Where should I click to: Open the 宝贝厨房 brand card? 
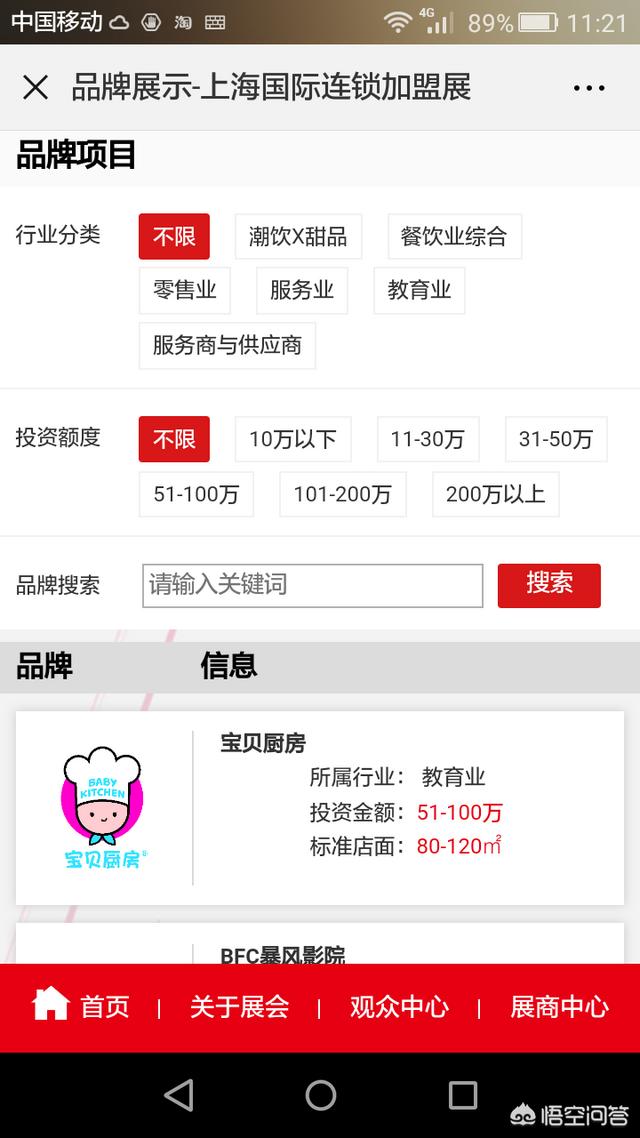click(319, 807)
